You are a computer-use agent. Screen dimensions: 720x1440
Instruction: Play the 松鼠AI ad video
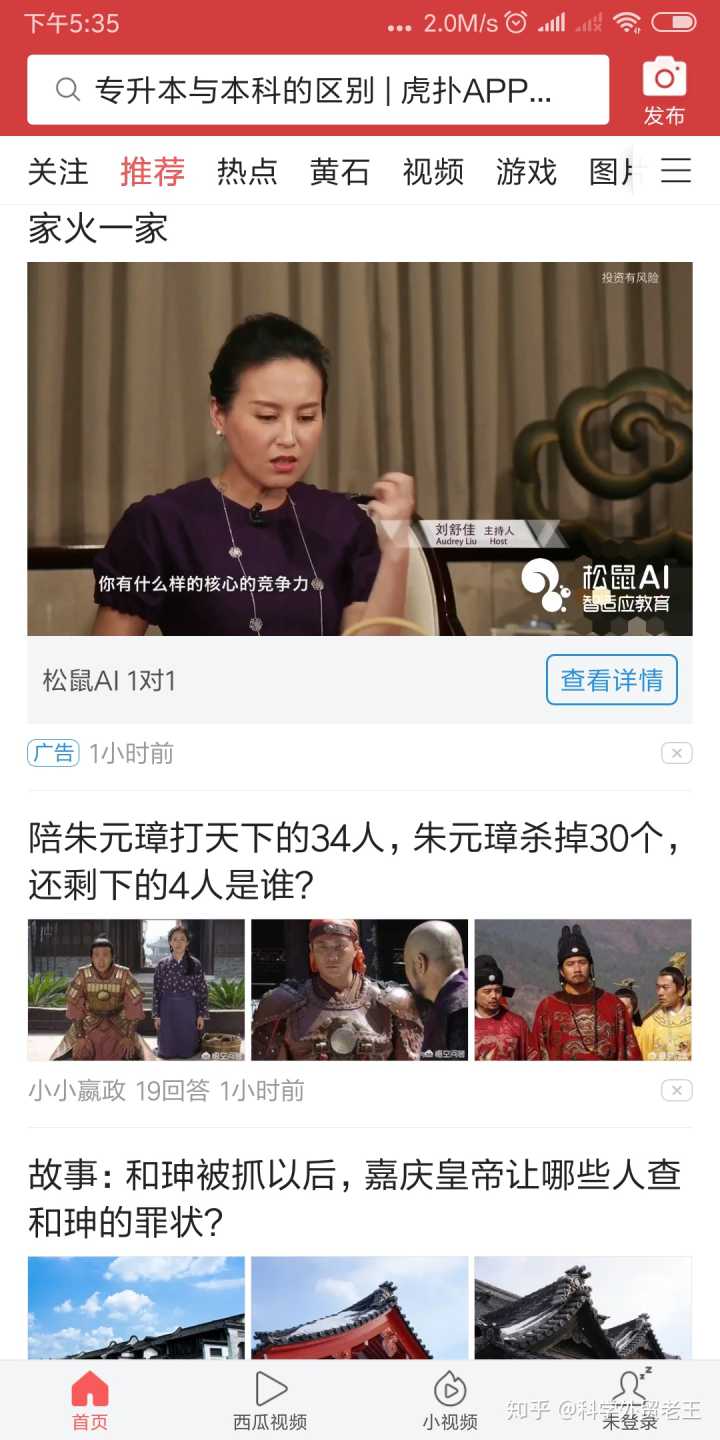(x=359, y=449)
